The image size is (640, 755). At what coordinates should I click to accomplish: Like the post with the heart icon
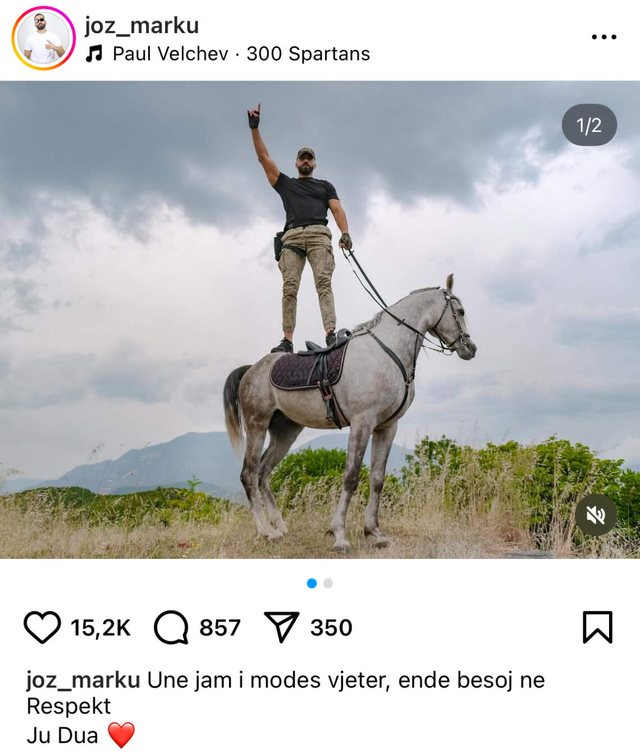tap(42, 628)
